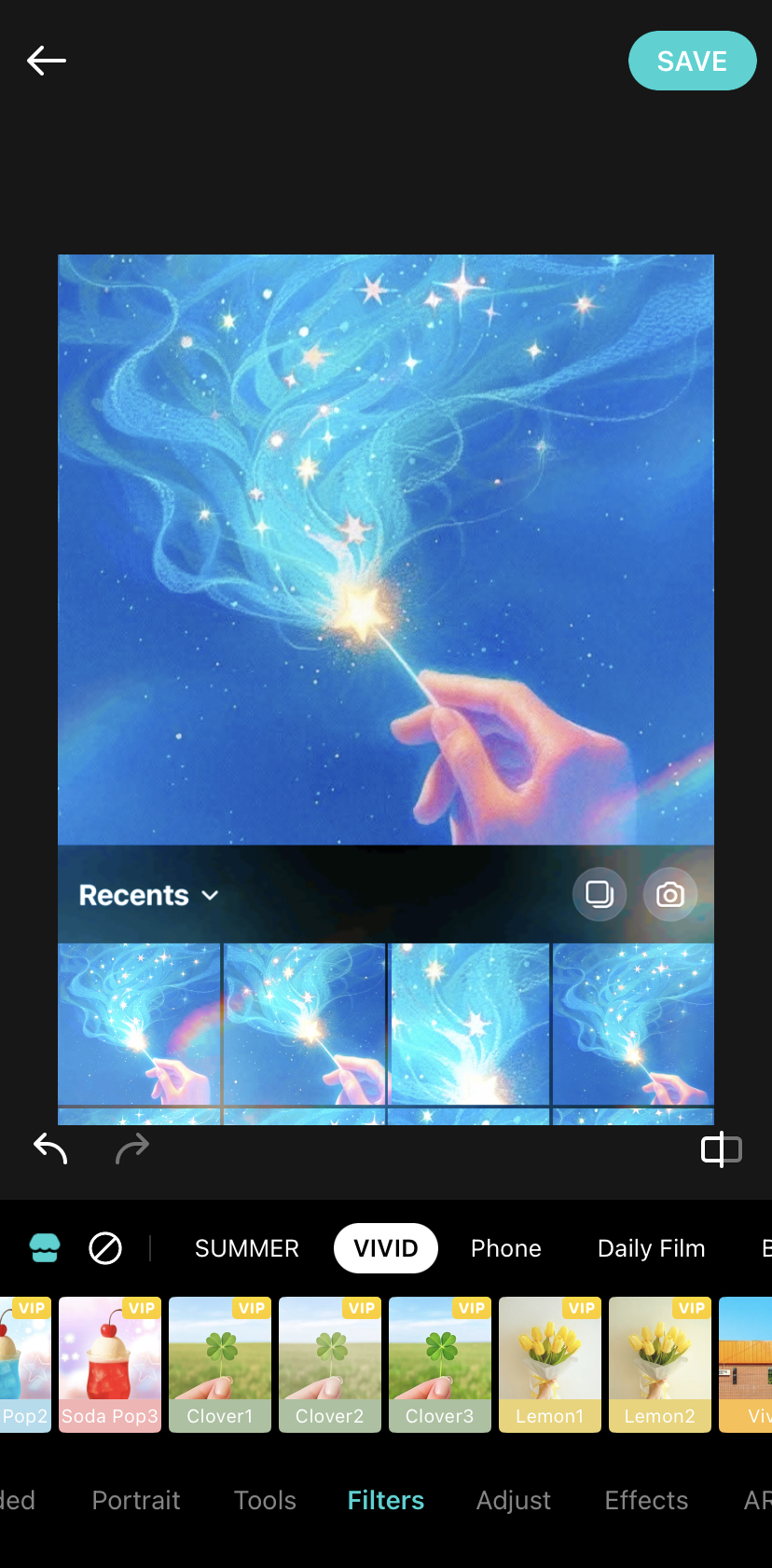Image resolution: width=772 pixels, height=1568 pixels.
Task: Open the Daily Film filter category
Action: coord(651,1248)
